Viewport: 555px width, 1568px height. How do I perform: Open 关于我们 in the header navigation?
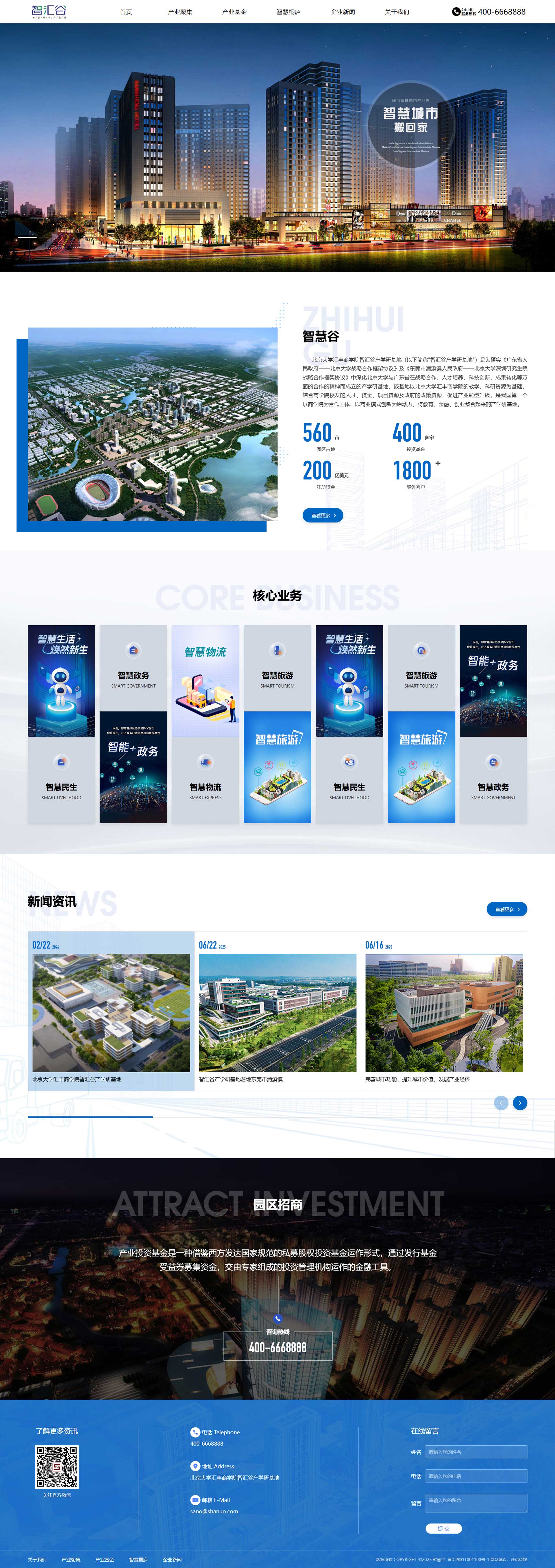click(397, 12)
